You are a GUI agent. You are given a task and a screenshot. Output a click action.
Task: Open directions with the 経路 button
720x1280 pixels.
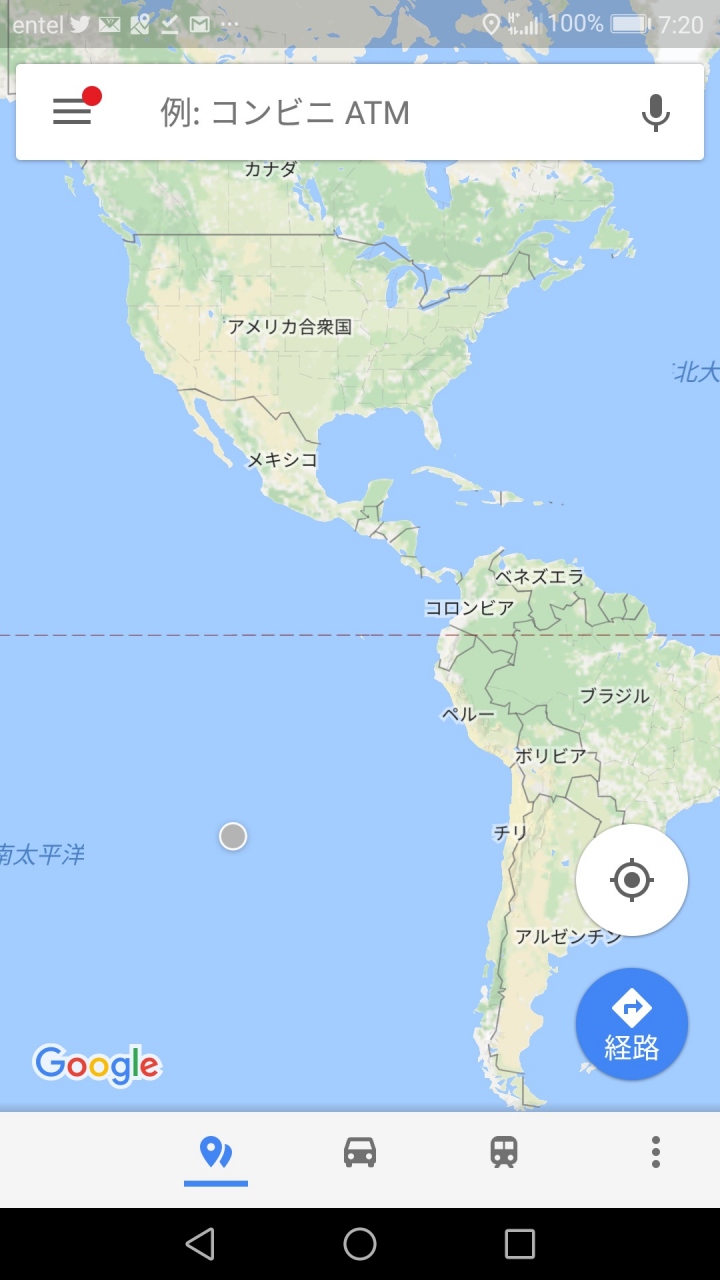[x=631, y=1024]
